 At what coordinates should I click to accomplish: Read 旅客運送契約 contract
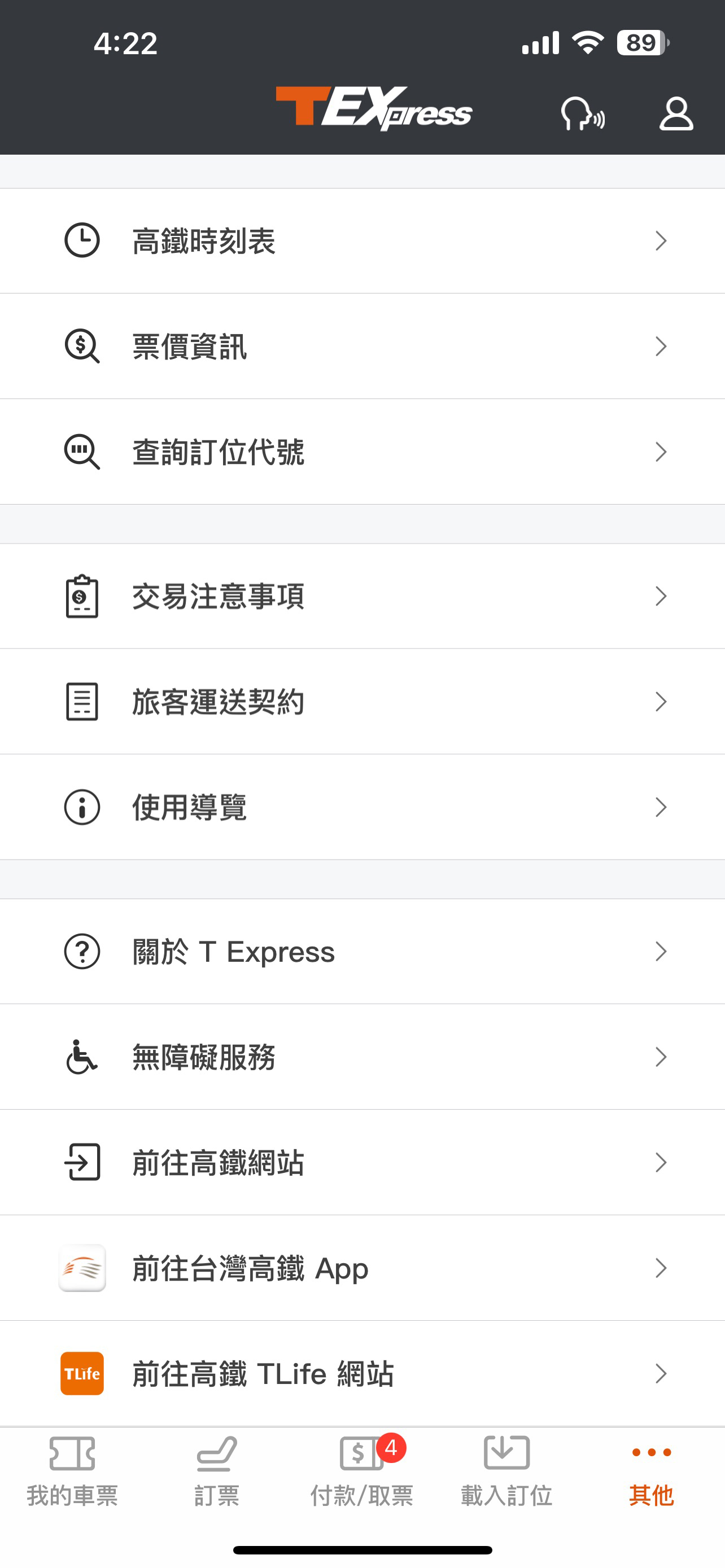click(362, 702)
